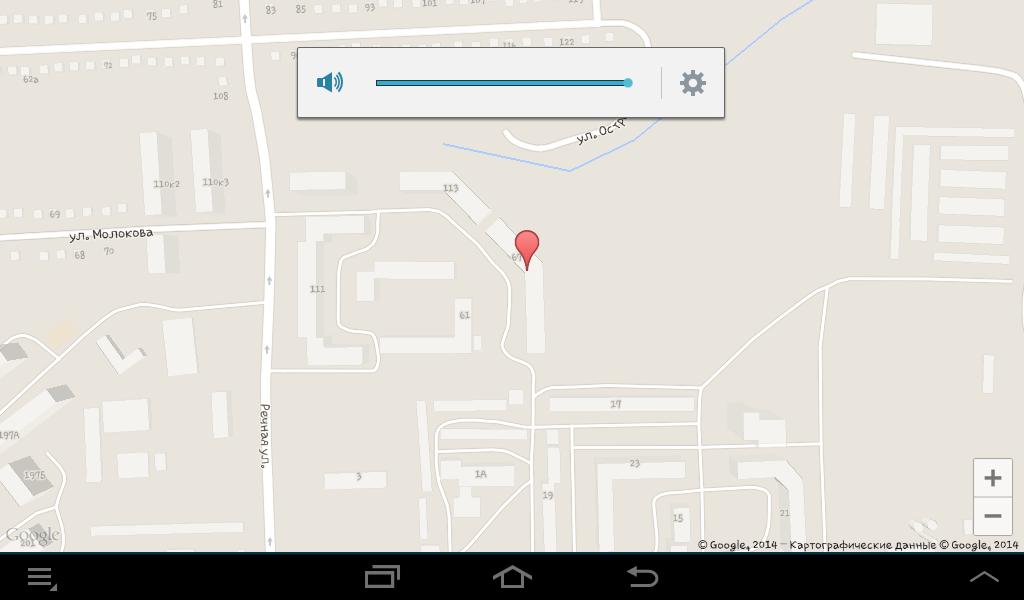Tap the red location marker
This screenshot has height=600, width=1024.
tap(527, 247)
